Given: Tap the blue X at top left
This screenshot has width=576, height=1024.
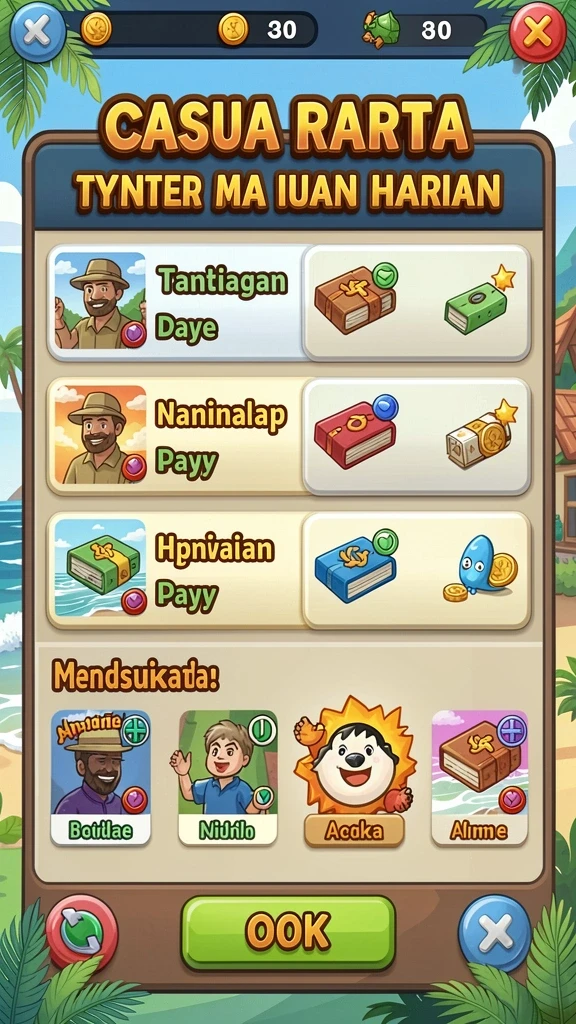Looking at the screenshot, I should point(37,31).
